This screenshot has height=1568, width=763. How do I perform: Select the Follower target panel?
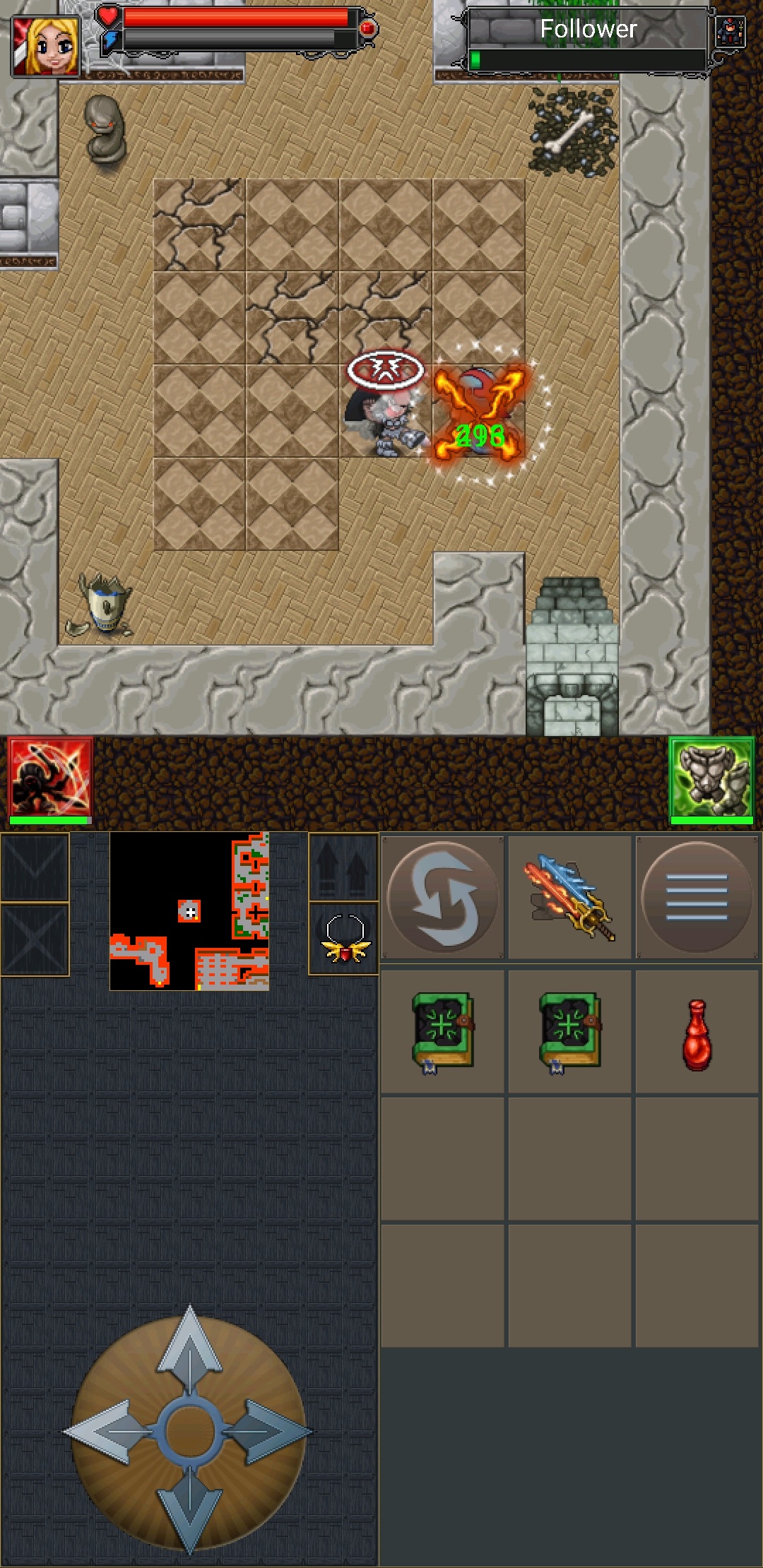point(588,39)
